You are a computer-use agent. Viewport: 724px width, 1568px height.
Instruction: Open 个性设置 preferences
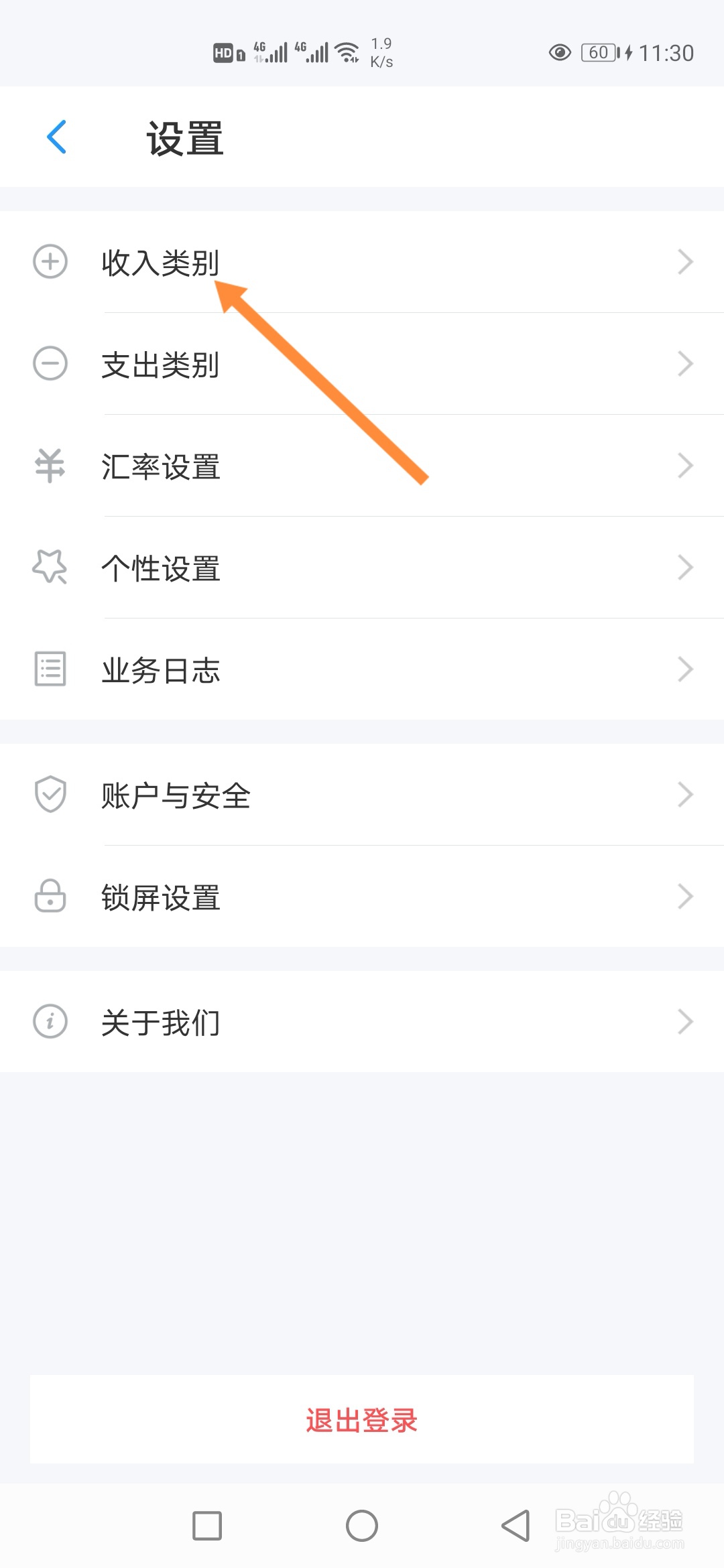click(x=362, y=568)
